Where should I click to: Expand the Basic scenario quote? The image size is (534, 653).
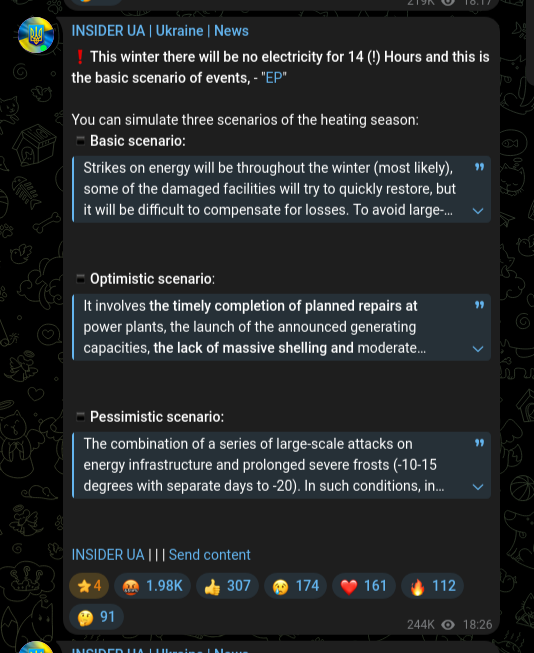(x=478, y=211)
